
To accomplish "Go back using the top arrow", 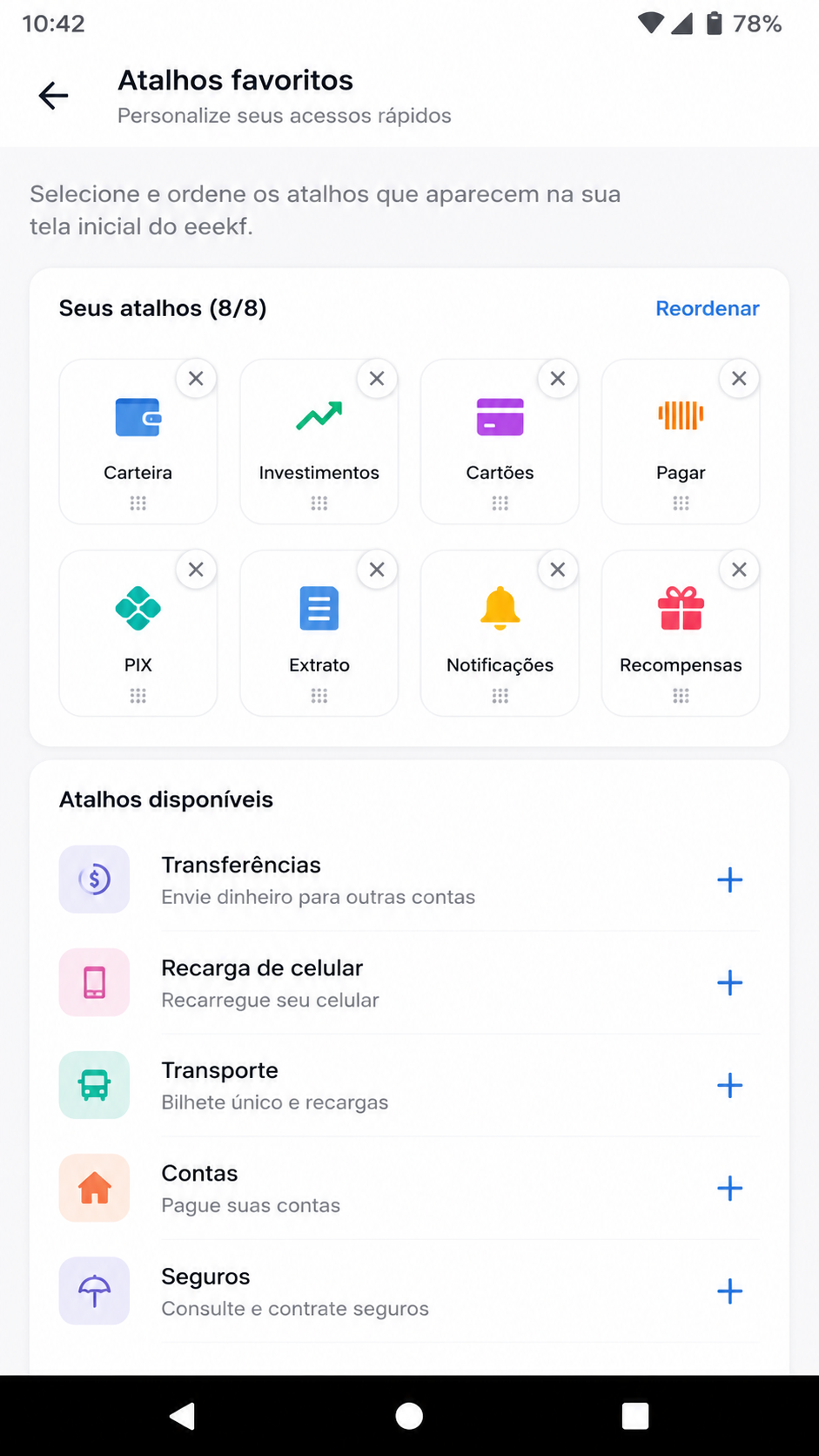I will coord(53,95).
